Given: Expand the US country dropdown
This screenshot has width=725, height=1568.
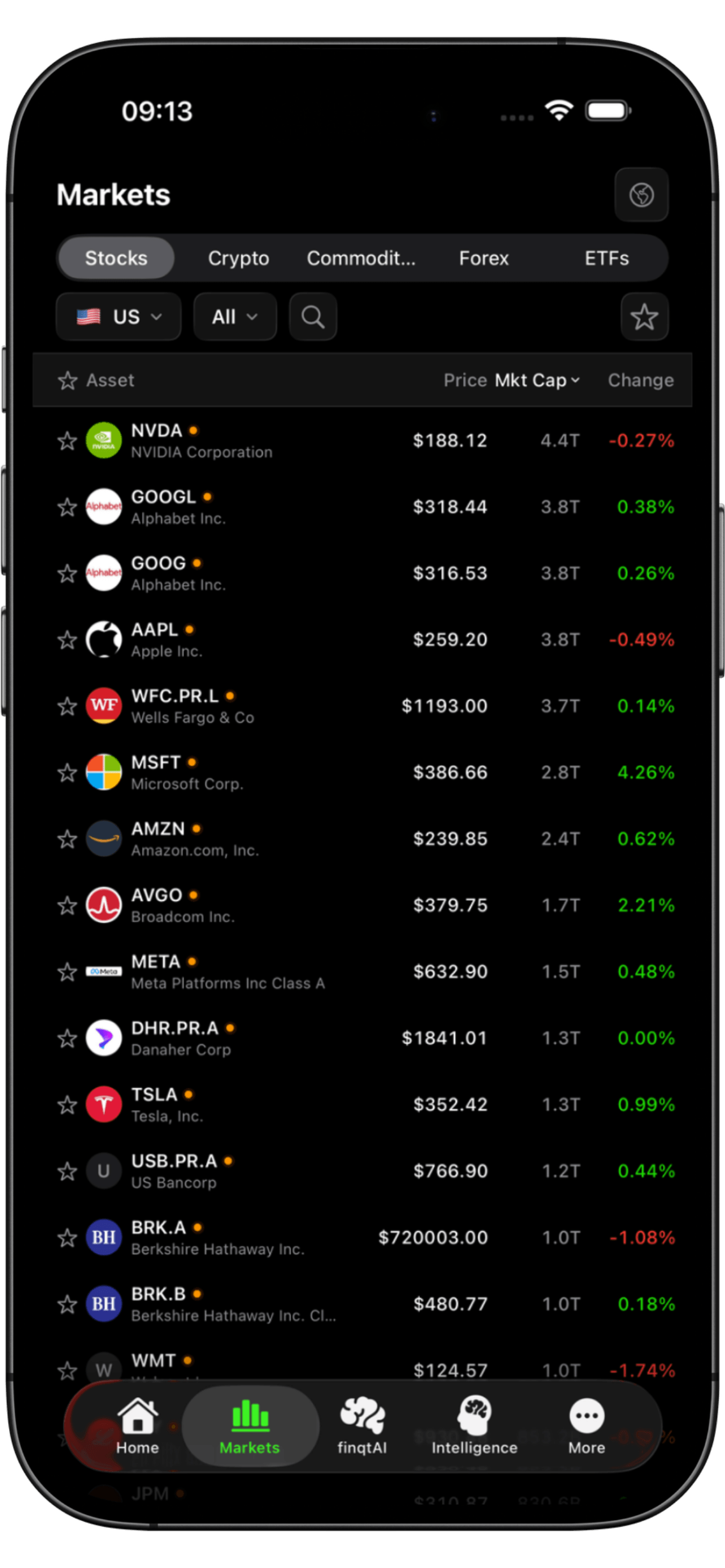Looking at the screenshot, I should coord(119,317).
